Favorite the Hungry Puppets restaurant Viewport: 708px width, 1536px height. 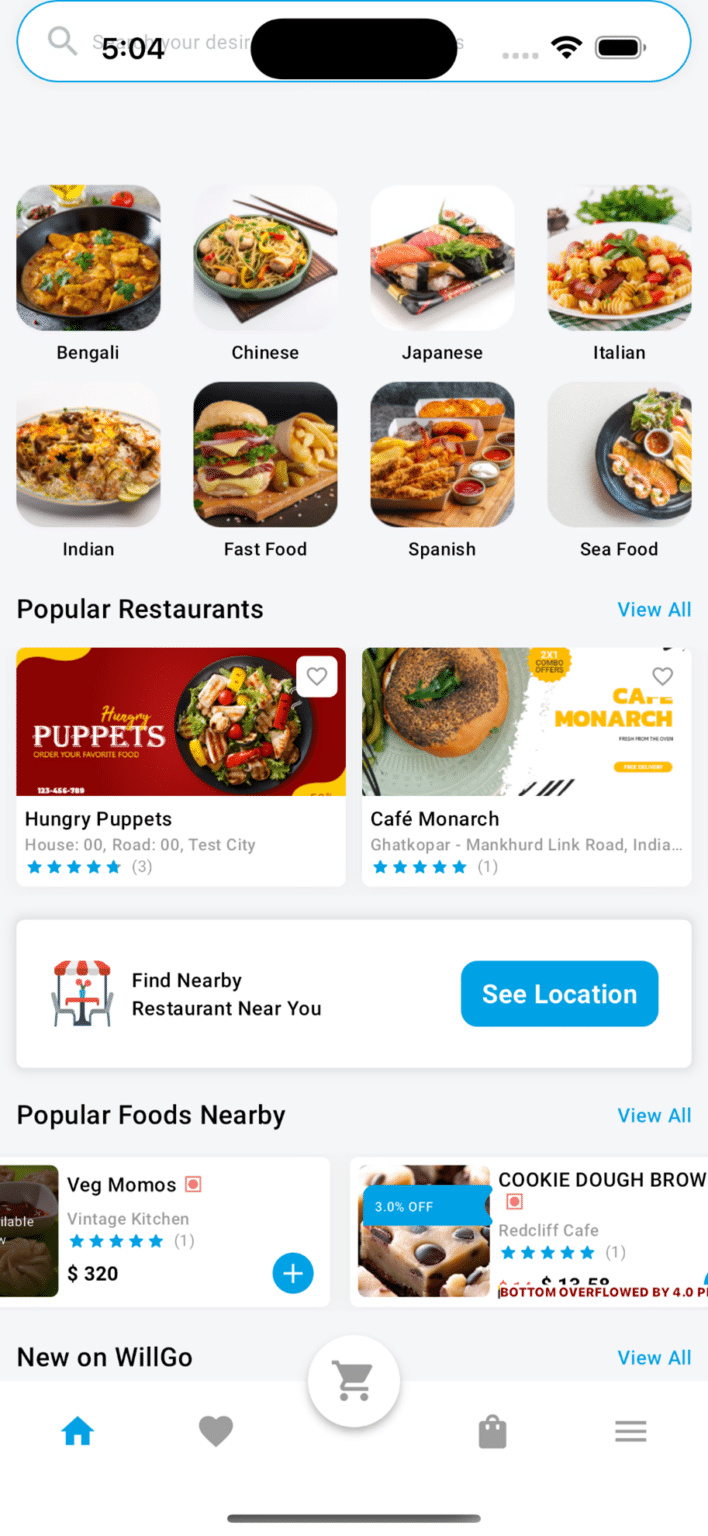point(317,677)
